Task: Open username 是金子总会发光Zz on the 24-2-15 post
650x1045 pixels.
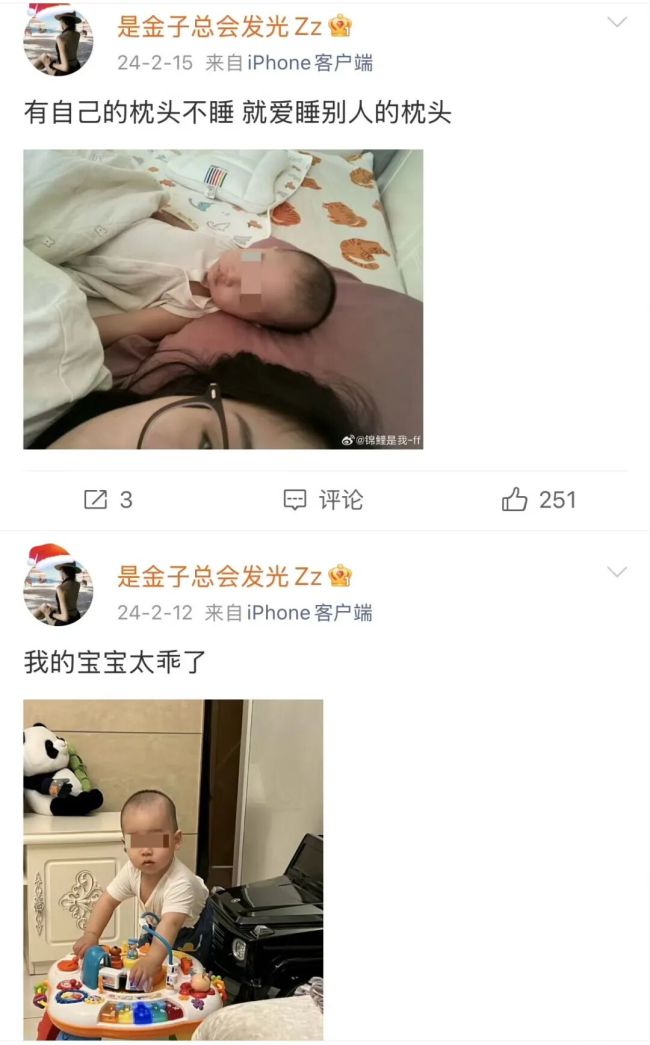Action: pos(220,27)
